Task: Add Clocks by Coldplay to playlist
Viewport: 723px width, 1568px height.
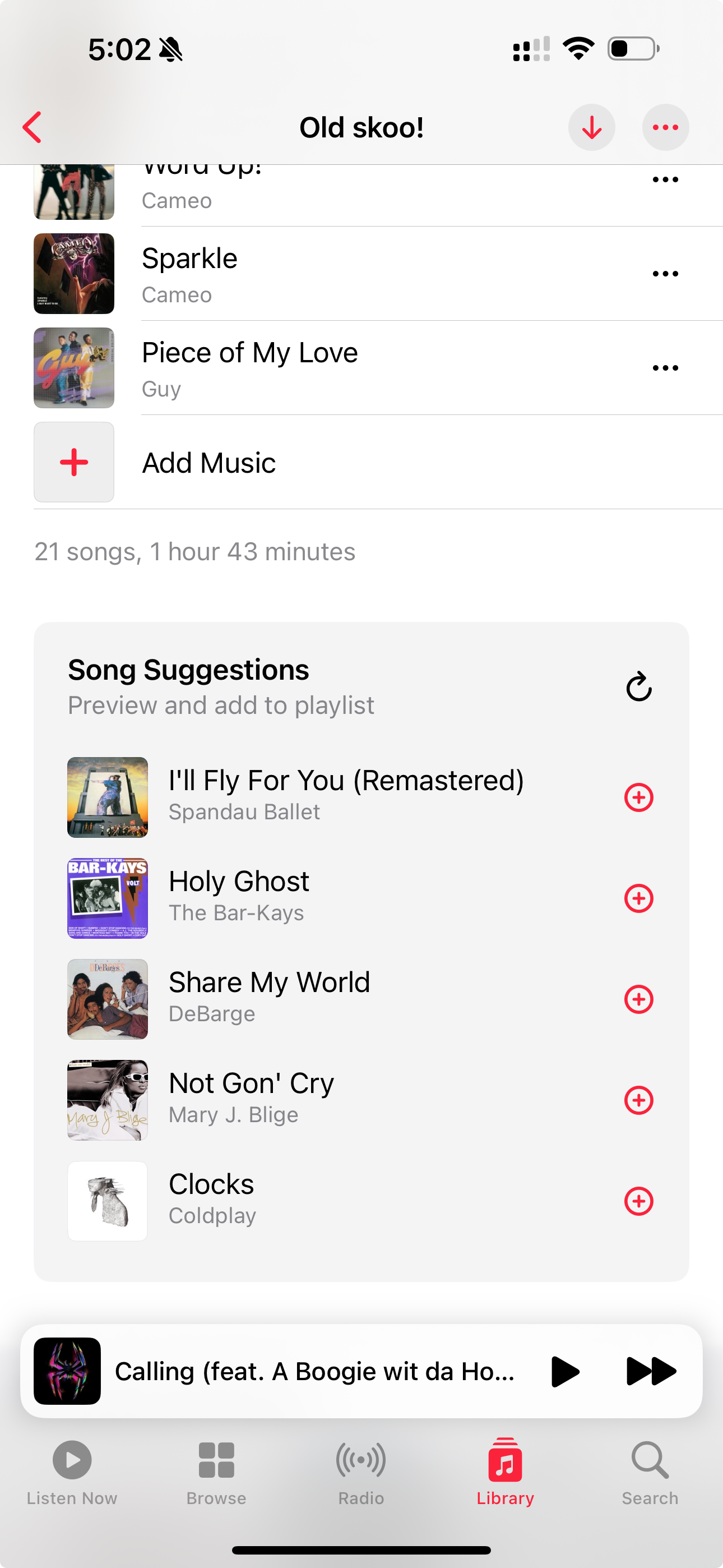Action: point(638,1201)
